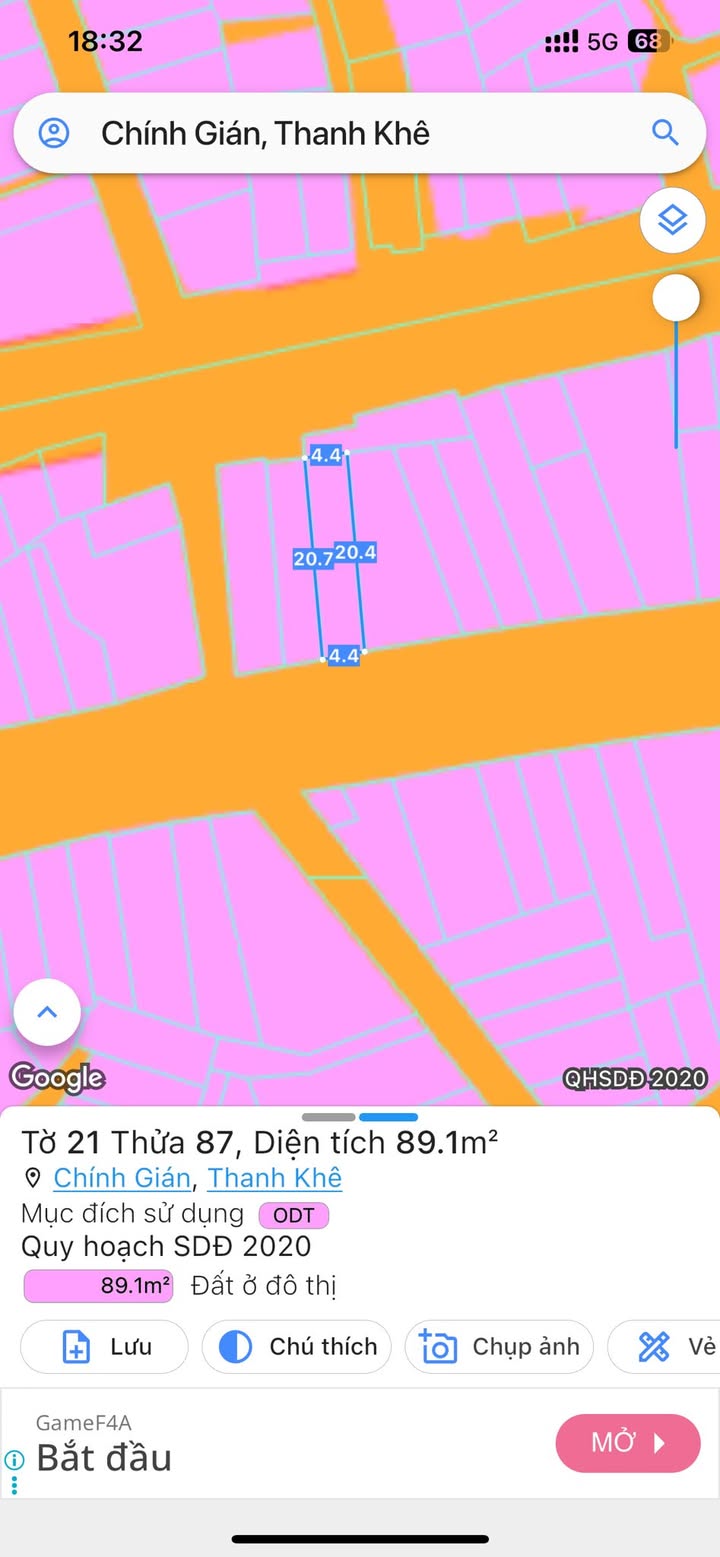Save the parcel with Lưu
Screen dimensions: 720x1557
(x=104, y=1347)
